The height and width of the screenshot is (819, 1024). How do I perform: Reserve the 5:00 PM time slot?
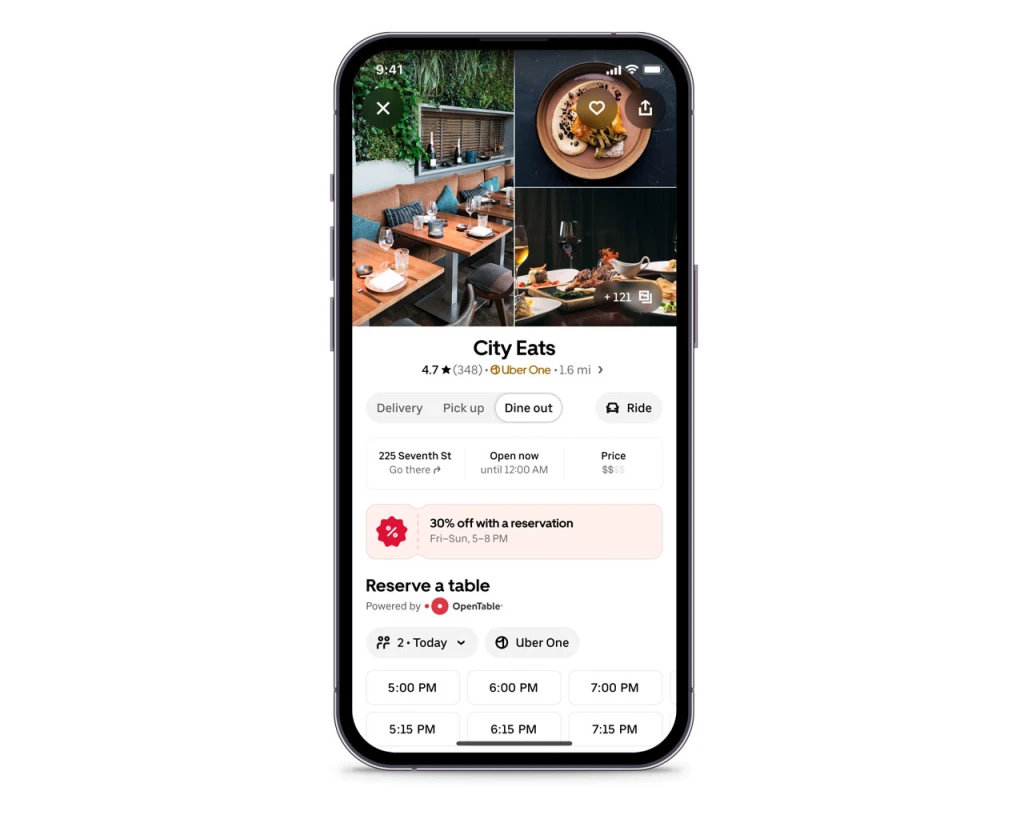coord(412,688)
